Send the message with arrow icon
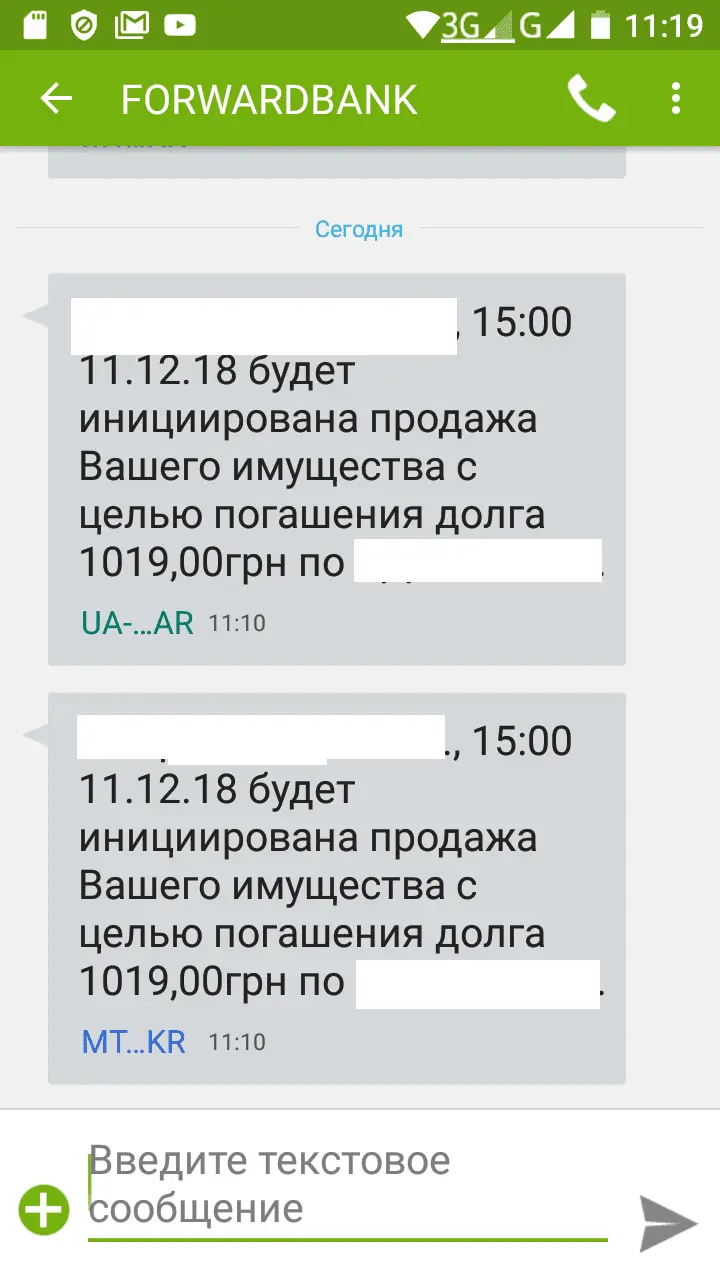Image resolution: width=720 pixels, height=1280 pixels. [x=667, y=1221]
